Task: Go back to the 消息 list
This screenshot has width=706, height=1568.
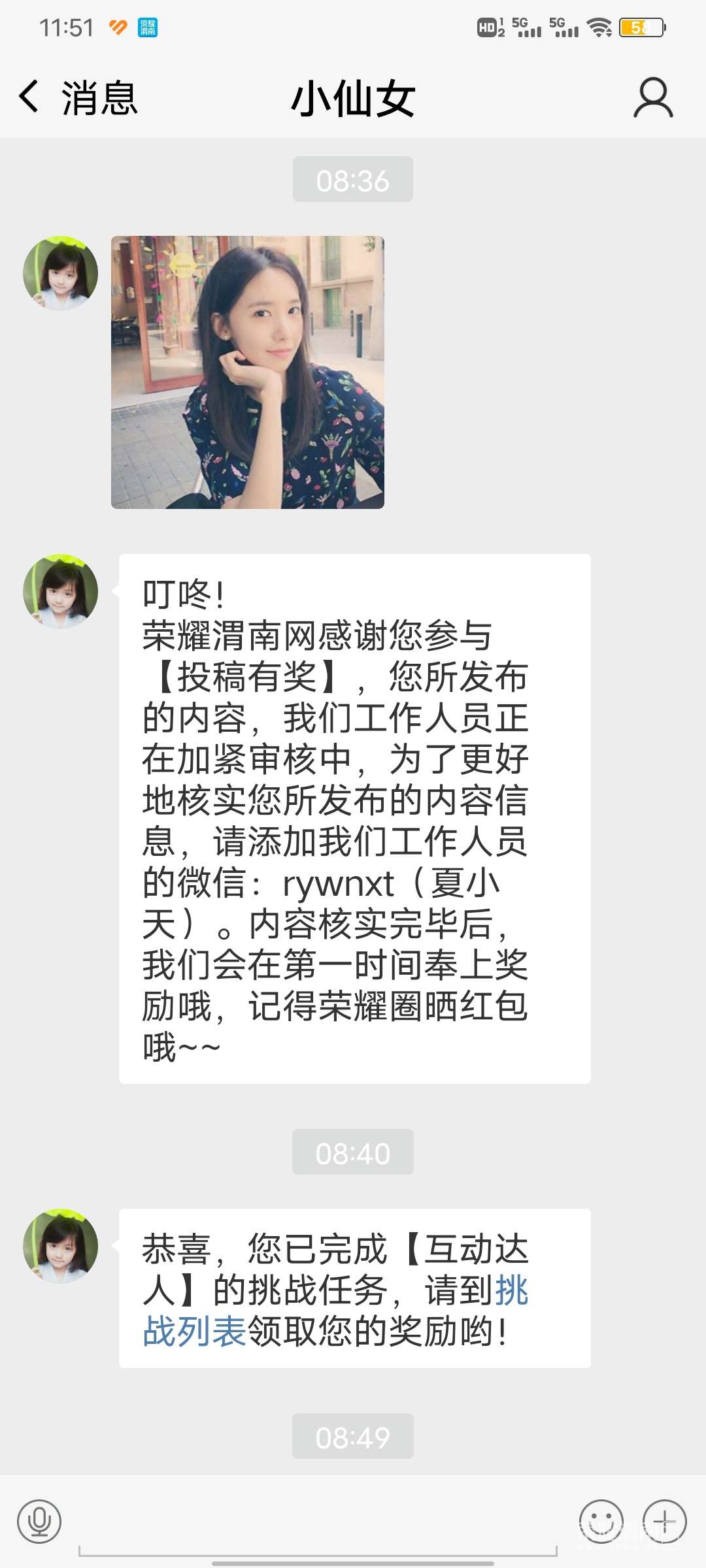Action: click(x=77, y=98)
